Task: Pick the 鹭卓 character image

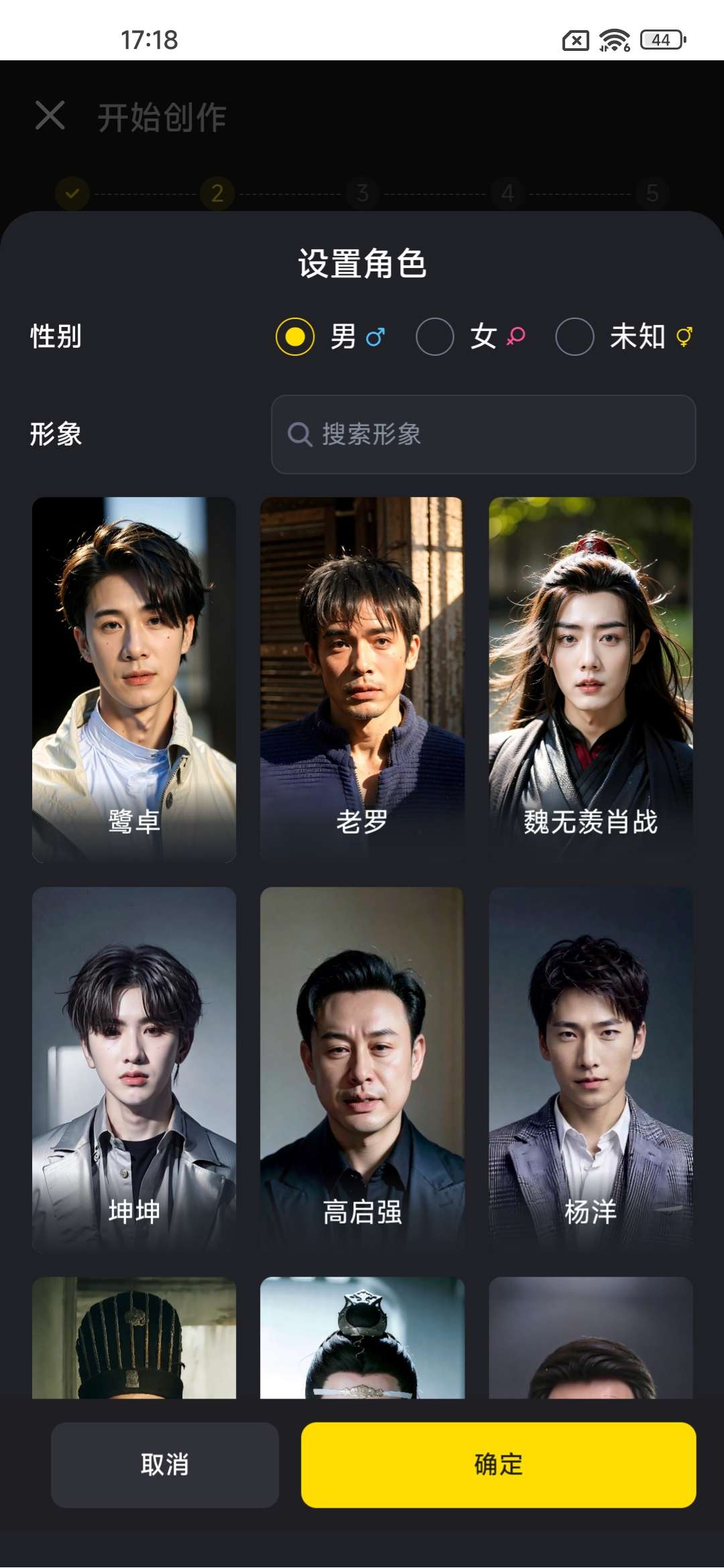Action: (x=134, y=678)
